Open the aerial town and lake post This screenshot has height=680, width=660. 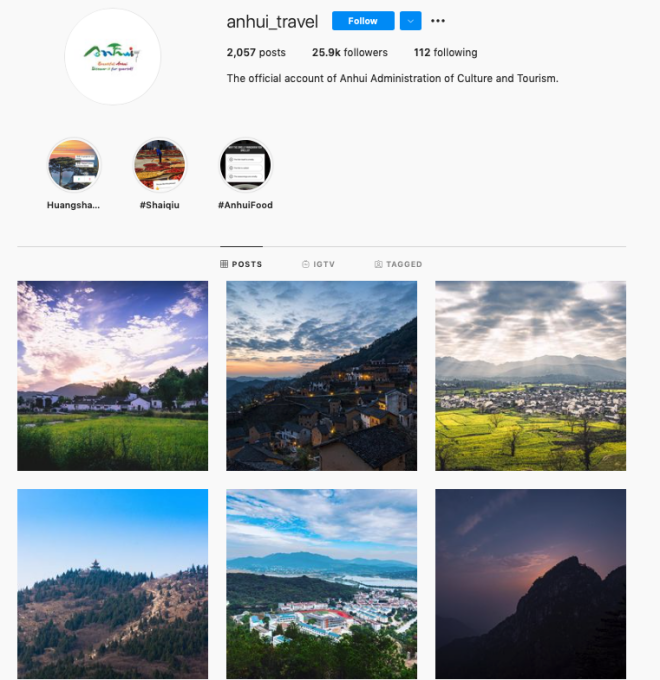[321, 584]
